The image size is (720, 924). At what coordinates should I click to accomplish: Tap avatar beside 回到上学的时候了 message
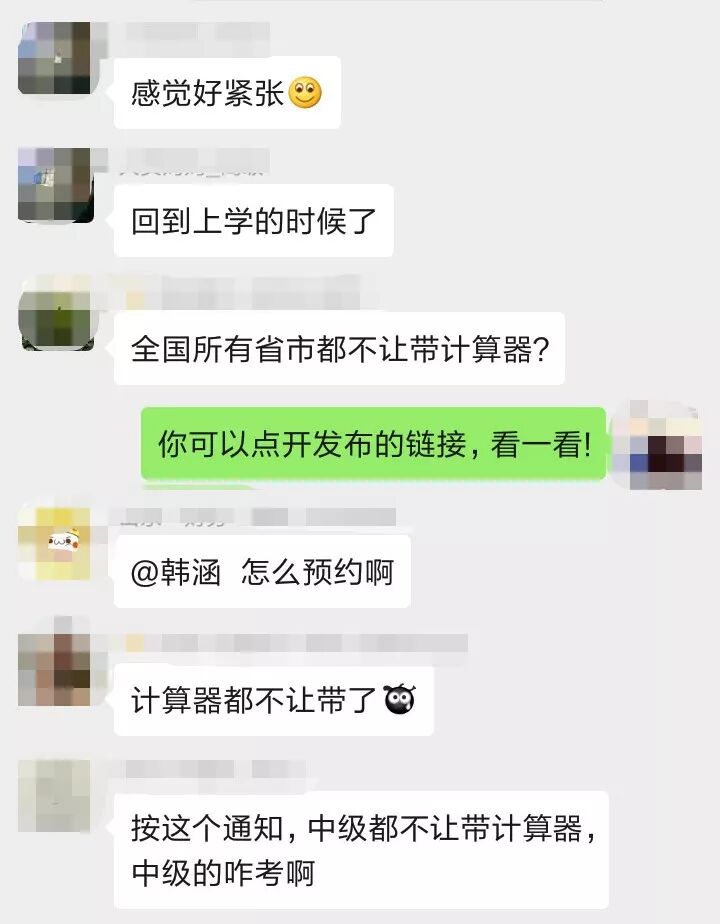[x=55, y=185]
